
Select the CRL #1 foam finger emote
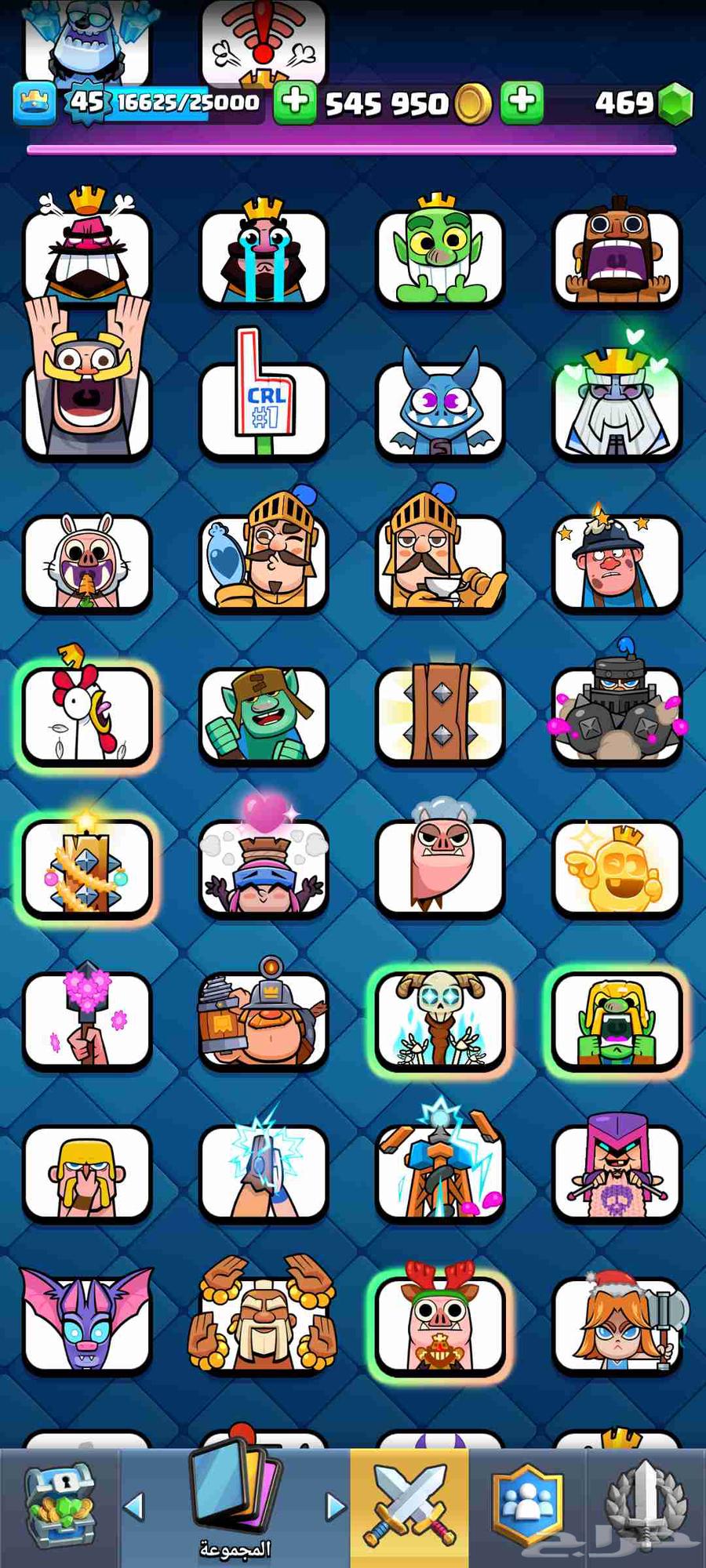pyautogui.click(x=263, y=404)
